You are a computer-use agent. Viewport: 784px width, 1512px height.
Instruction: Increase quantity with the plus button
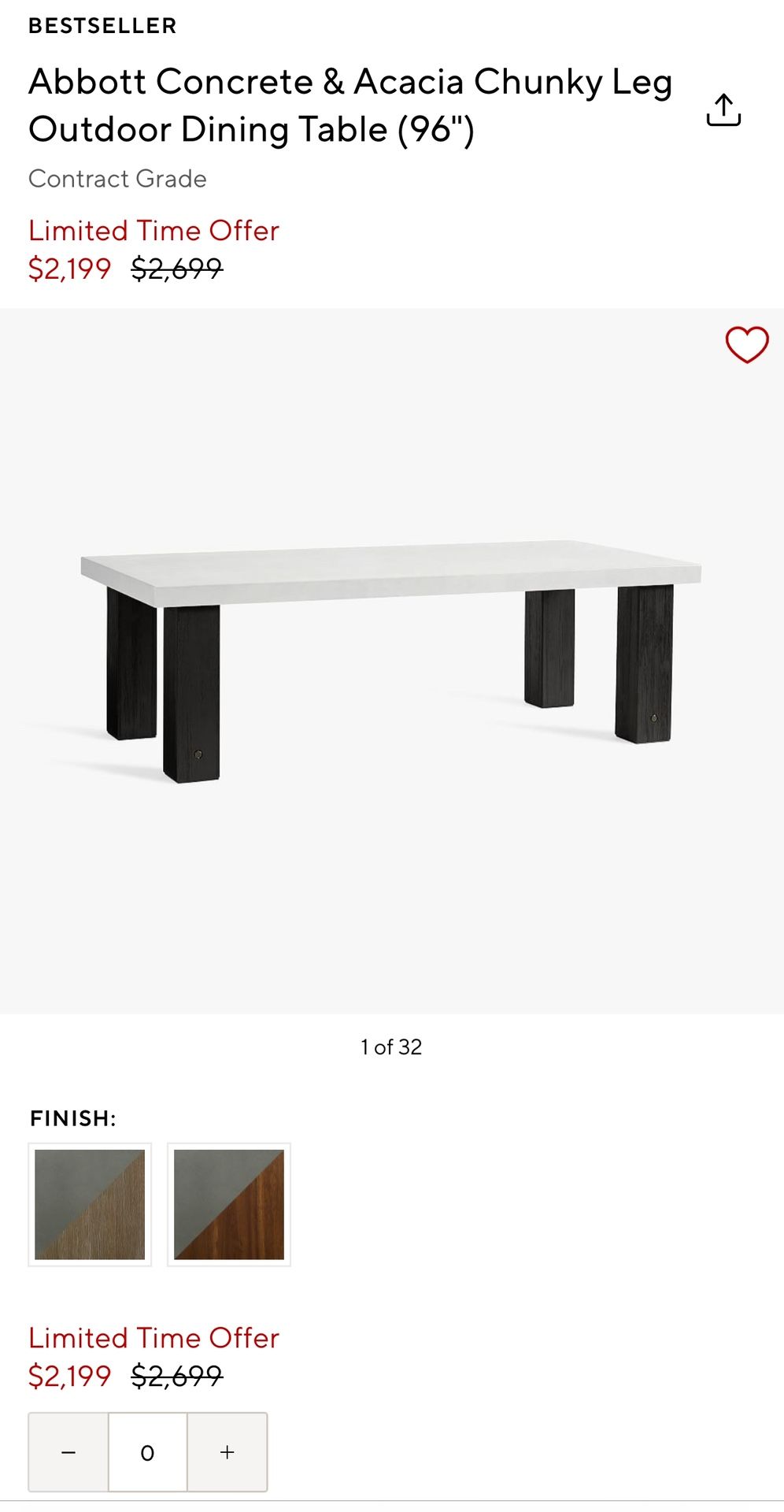227,1452
